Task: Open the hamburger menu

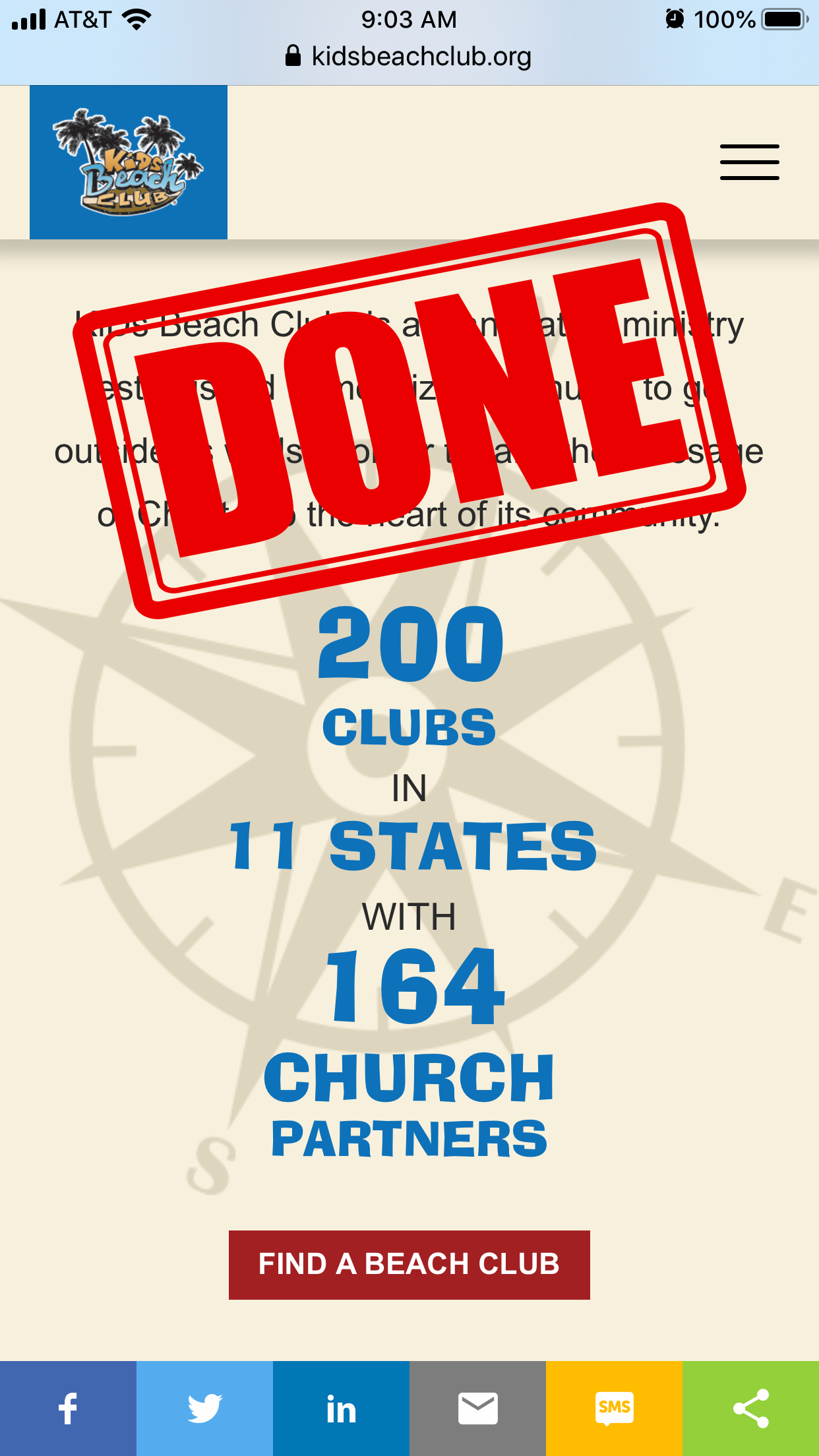Action: coord(749,162)
